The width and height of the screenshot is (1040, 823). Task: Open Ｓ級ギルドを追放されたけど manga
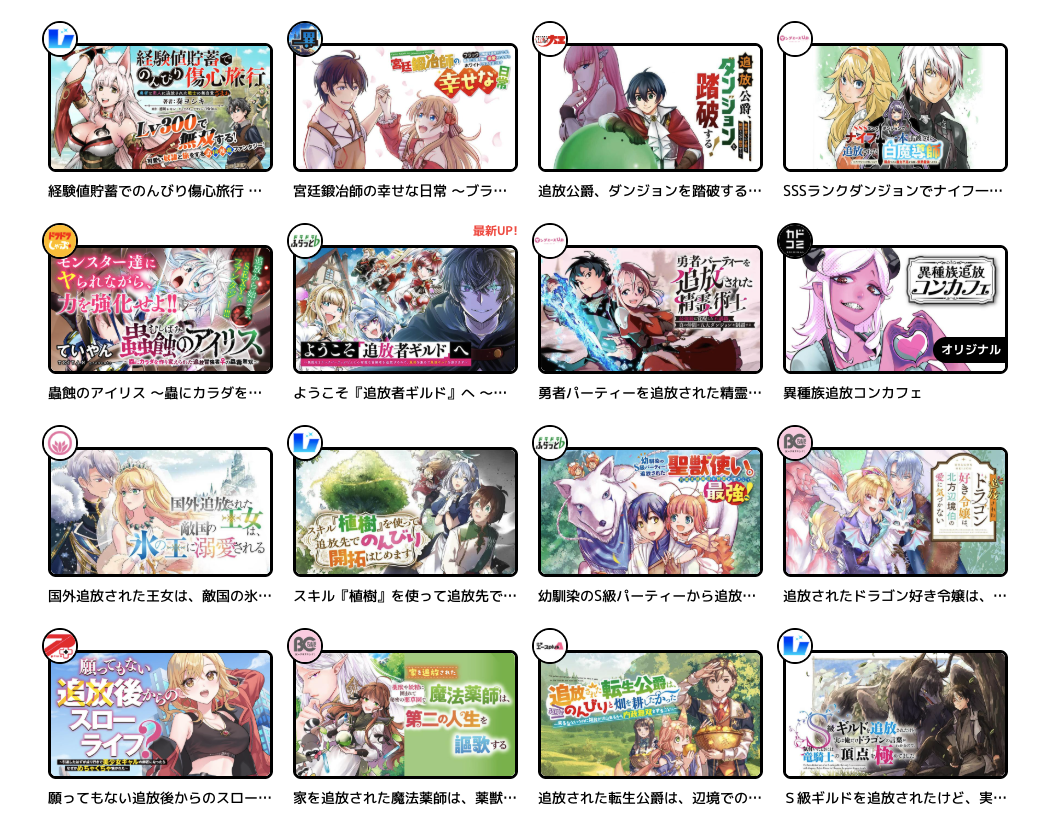pyautogui.click(x=895, y=714)
